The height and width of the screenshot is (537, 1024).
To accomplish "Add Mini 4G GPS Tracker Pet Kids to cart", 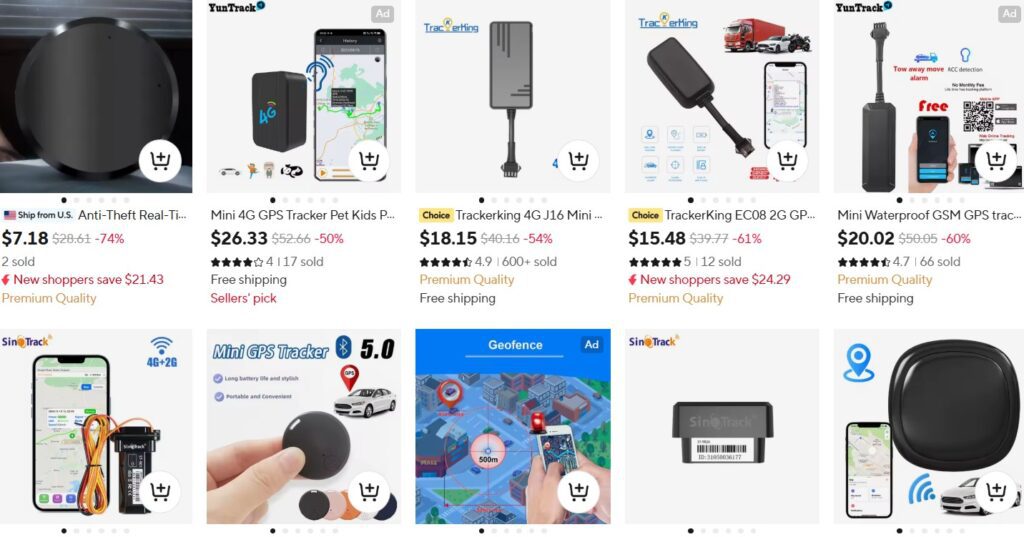I will point(369,160).
